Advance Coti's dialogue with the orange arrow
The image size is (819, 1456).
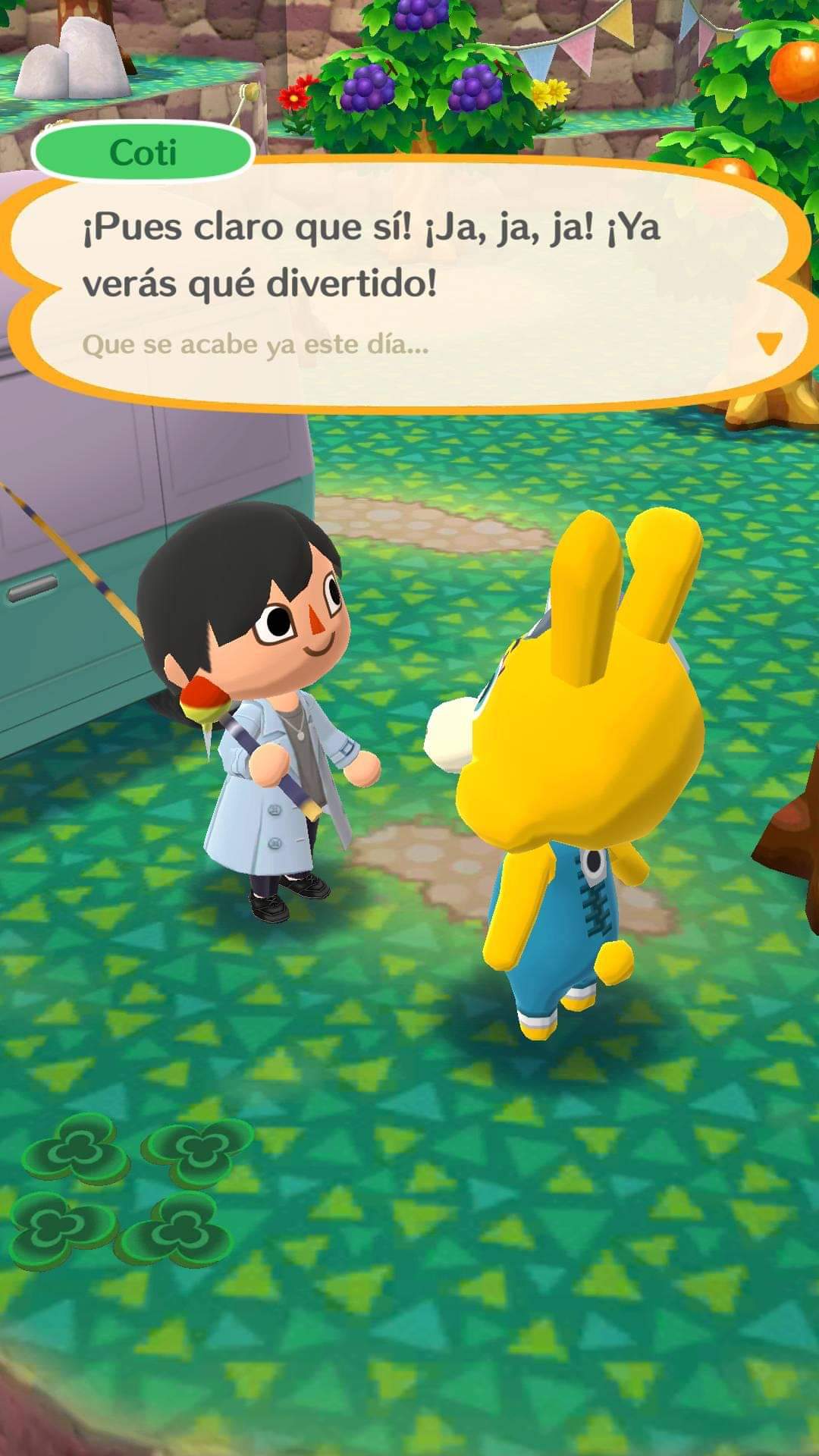(769, 344)
